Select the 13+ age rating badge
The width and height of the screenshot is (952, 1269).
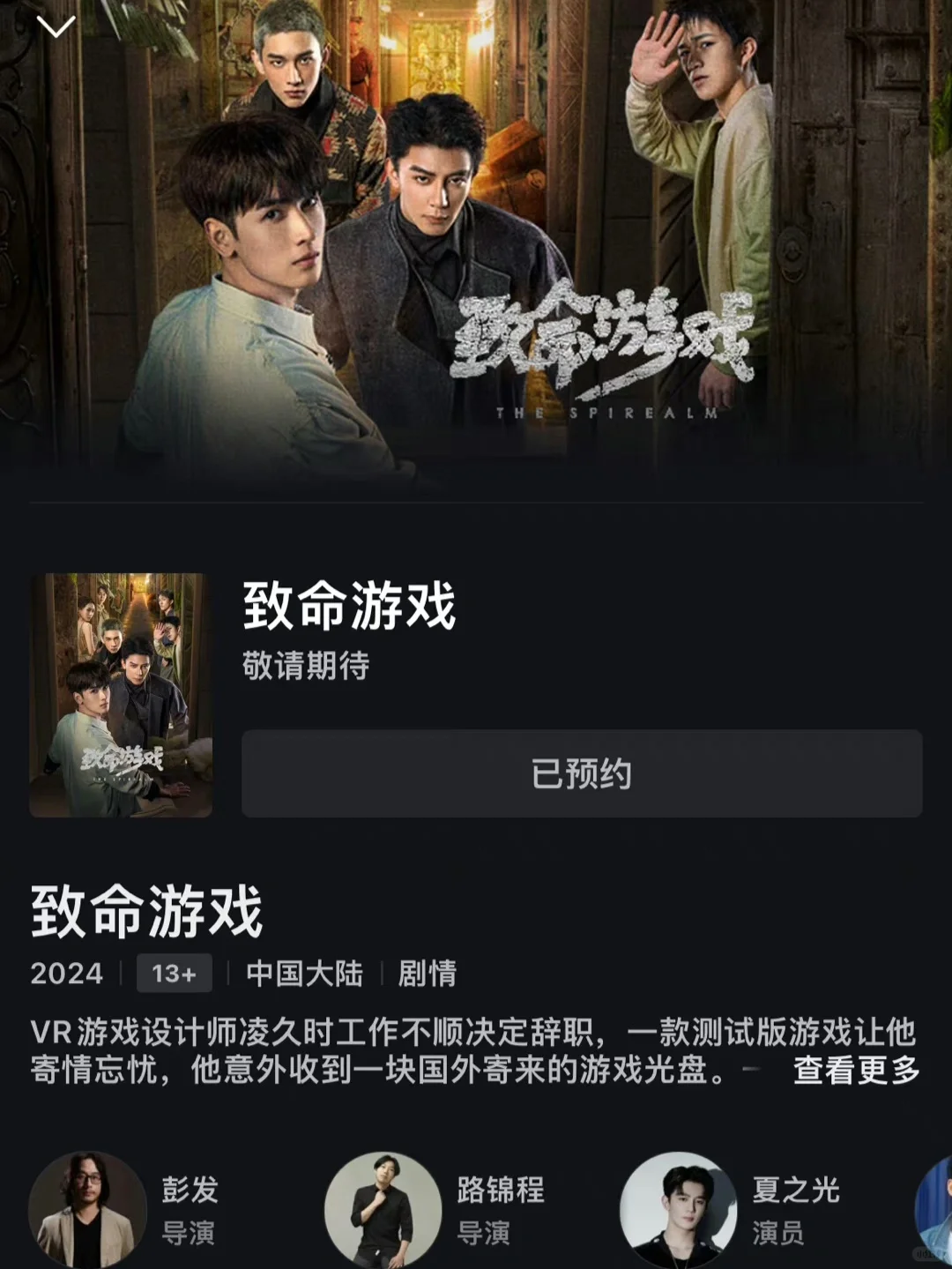coord(175,974)
